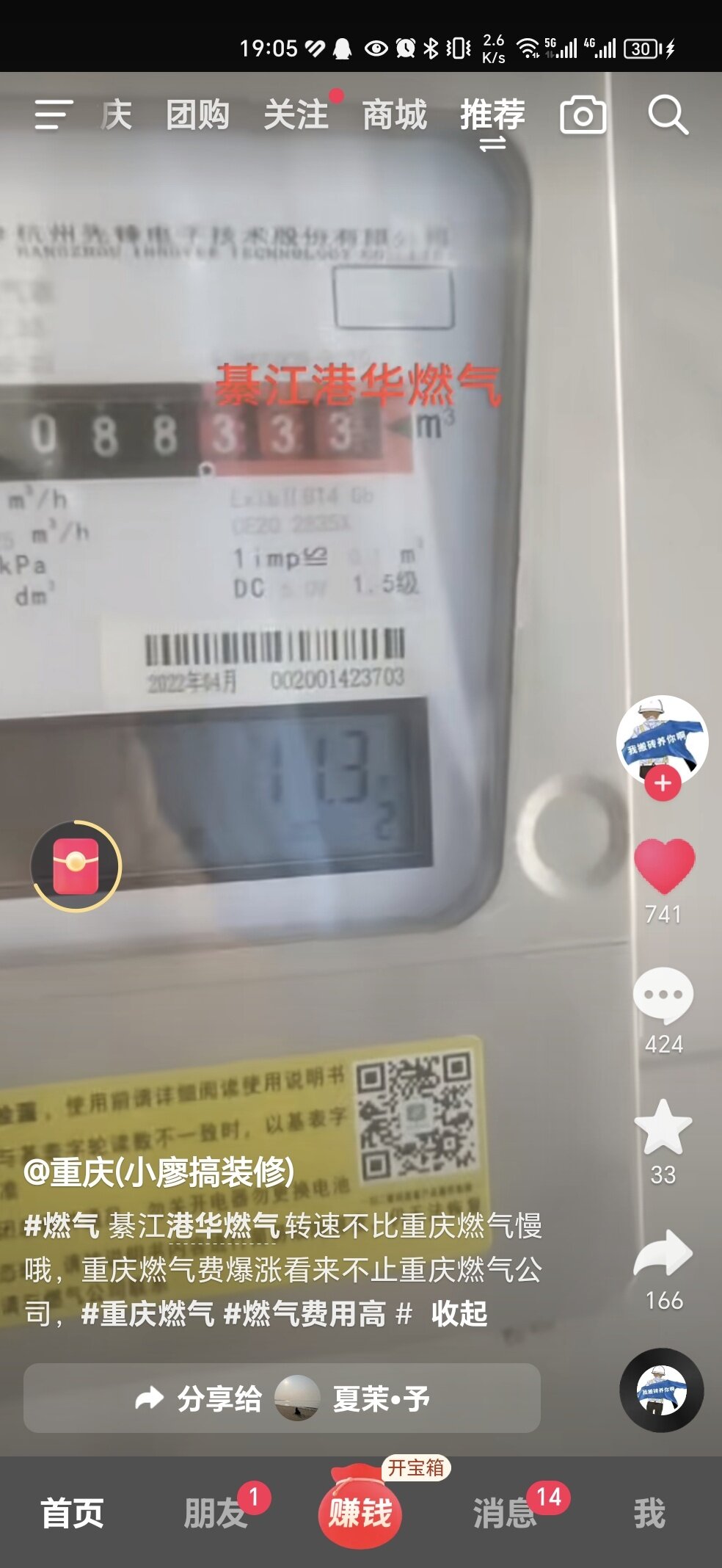722x1568 pixels.
Task: Open the camera icon at the top
Action: pyautogui.click(x=583, y=115)
